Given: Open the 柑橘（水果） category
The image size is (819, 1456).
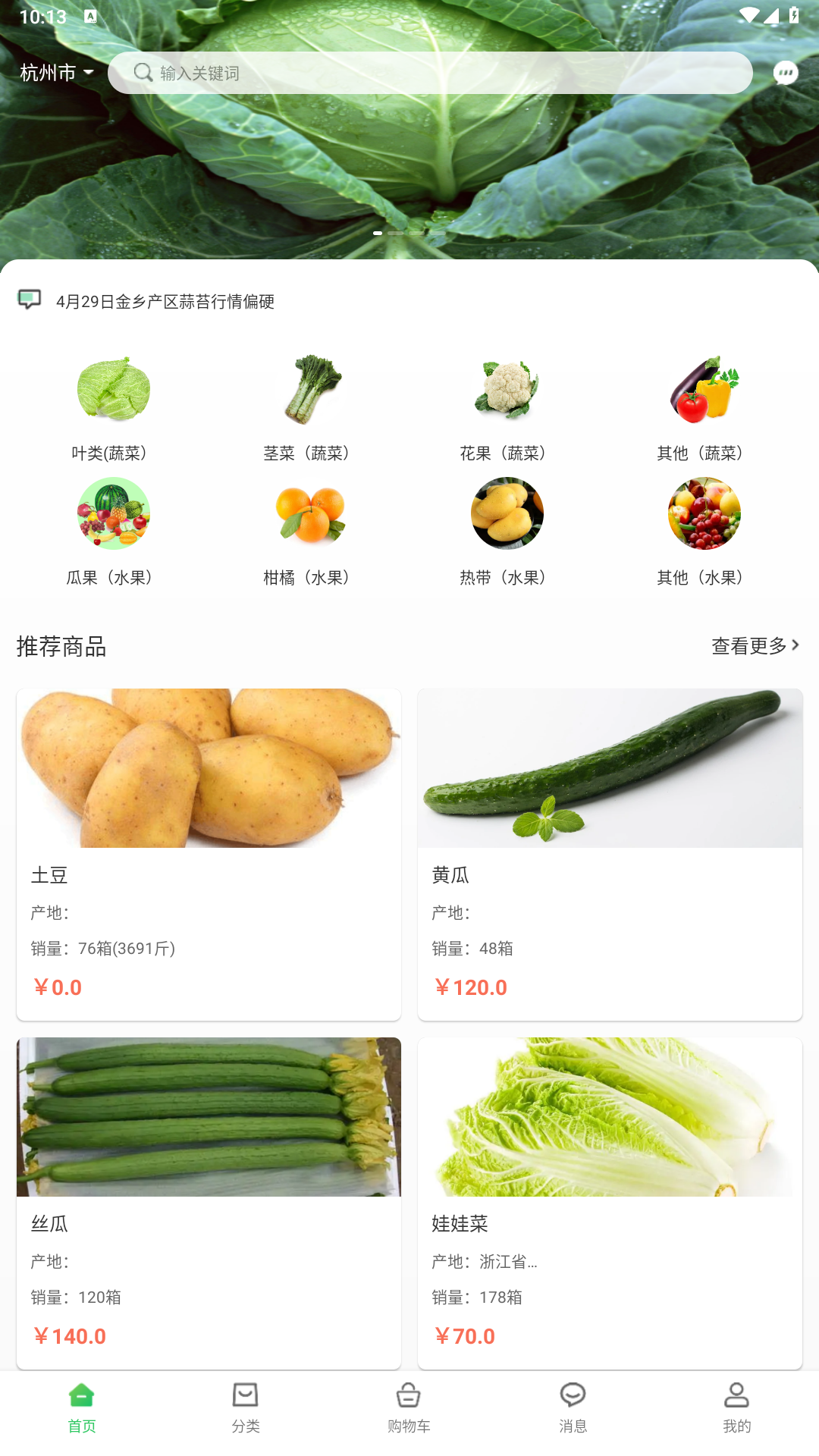Looking at the screenshot, I should tap(310, 532).
